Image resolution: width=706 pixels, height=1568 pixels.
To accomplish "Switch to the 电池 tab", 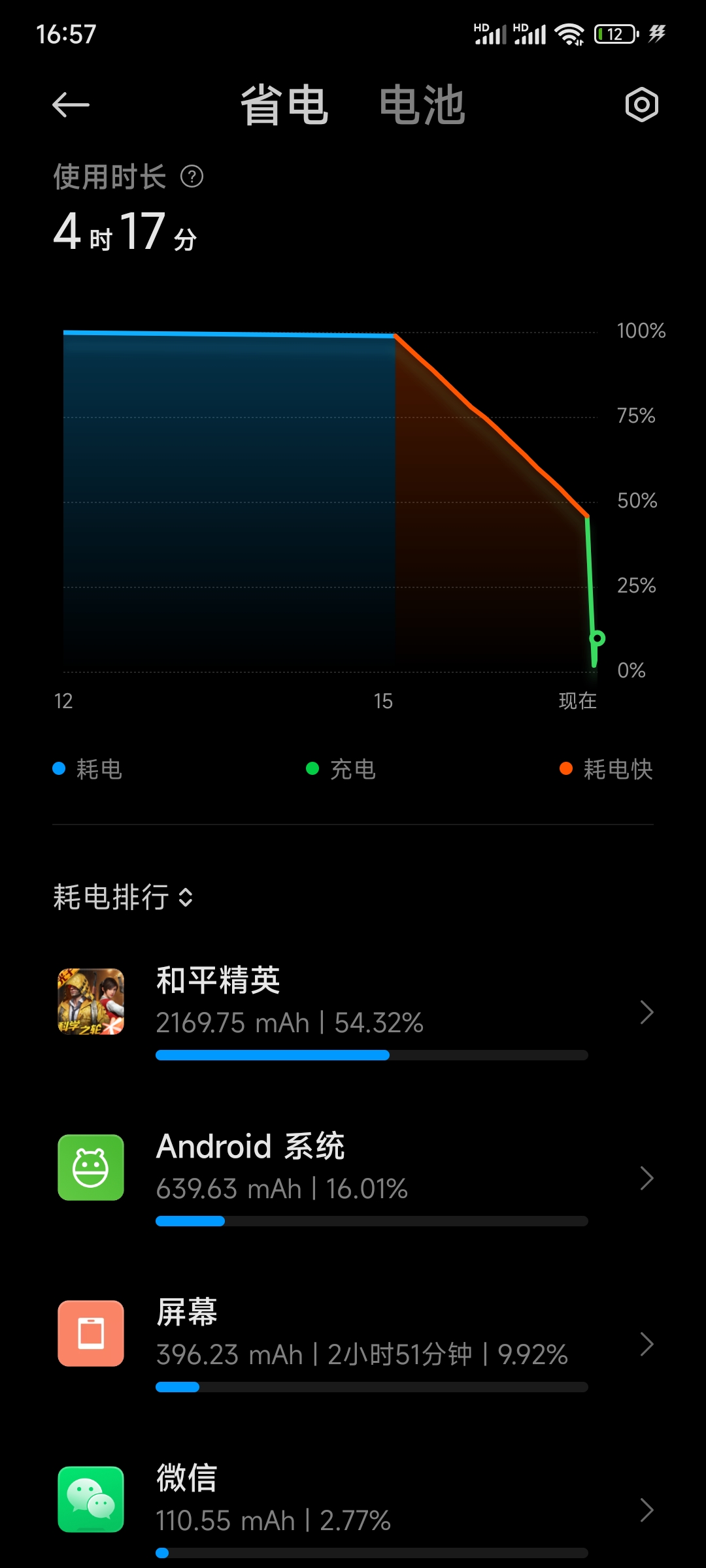I will click(422, 105).
